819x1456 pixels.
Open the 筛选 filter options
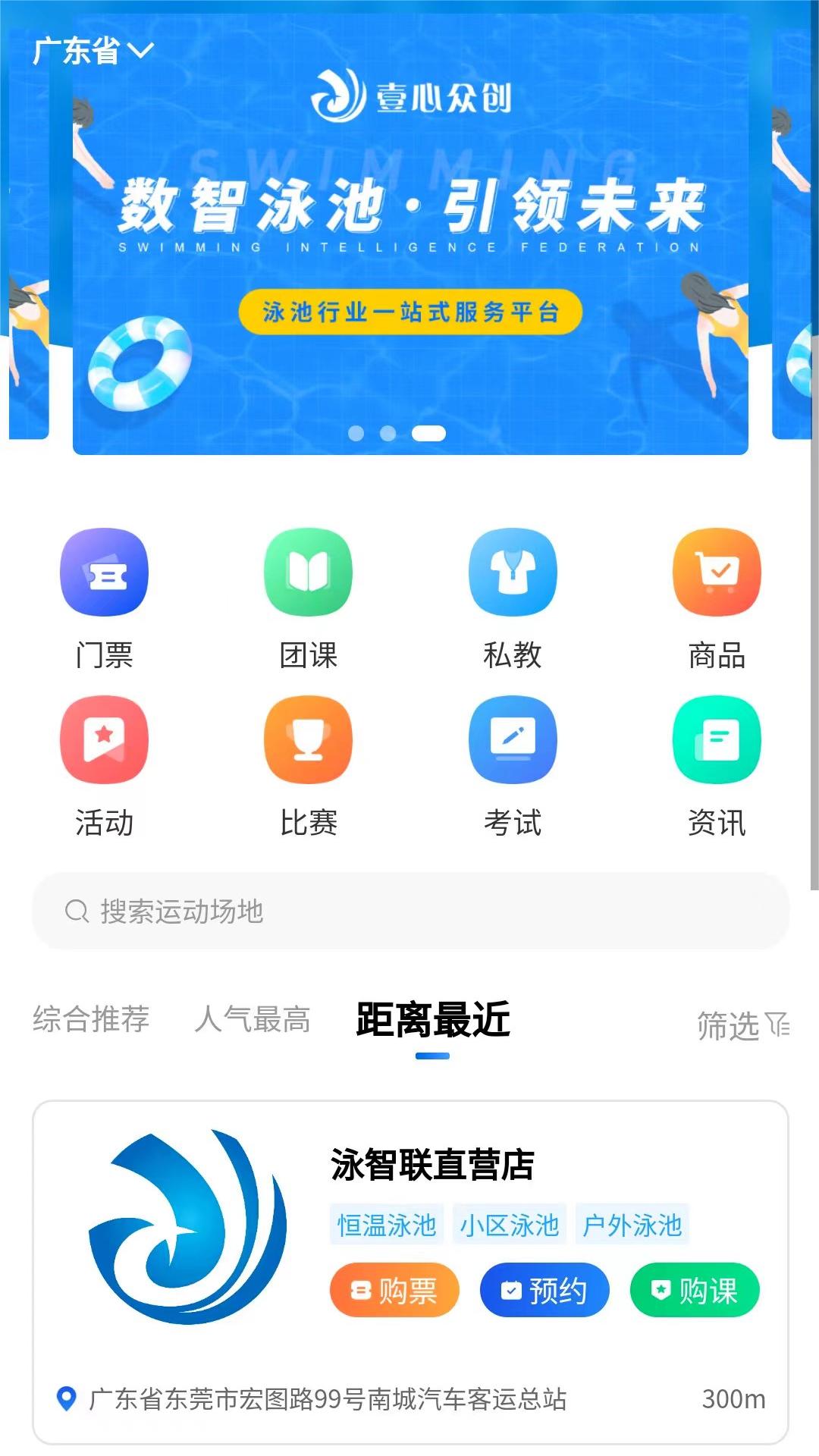[742, 1025]
